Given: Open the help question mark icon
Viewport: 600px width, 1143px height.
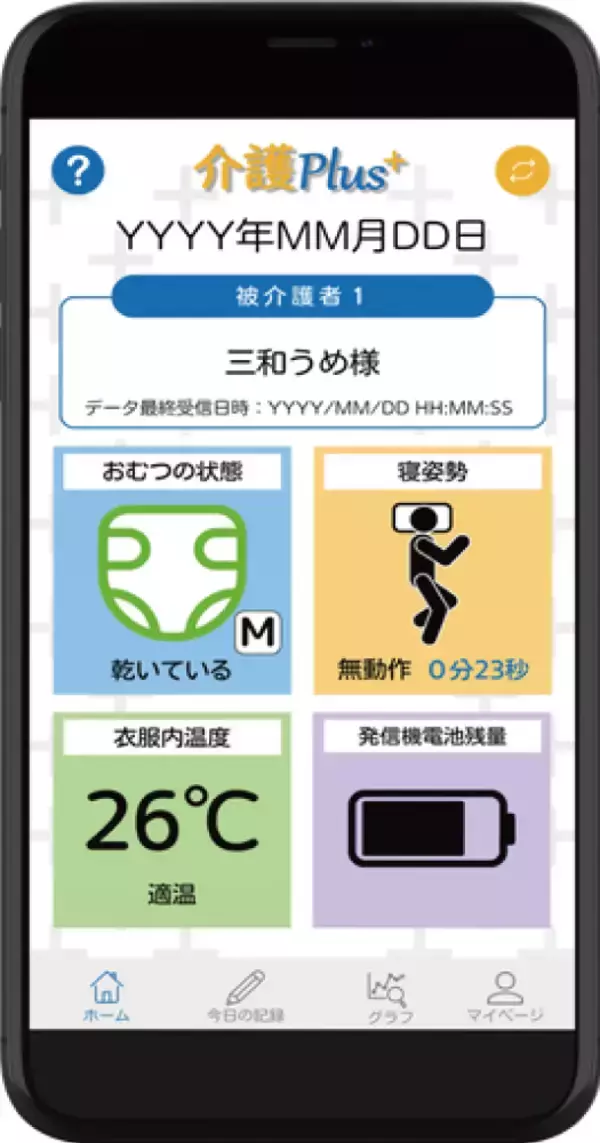Looking at the screenshot, I should coord(78,170).
